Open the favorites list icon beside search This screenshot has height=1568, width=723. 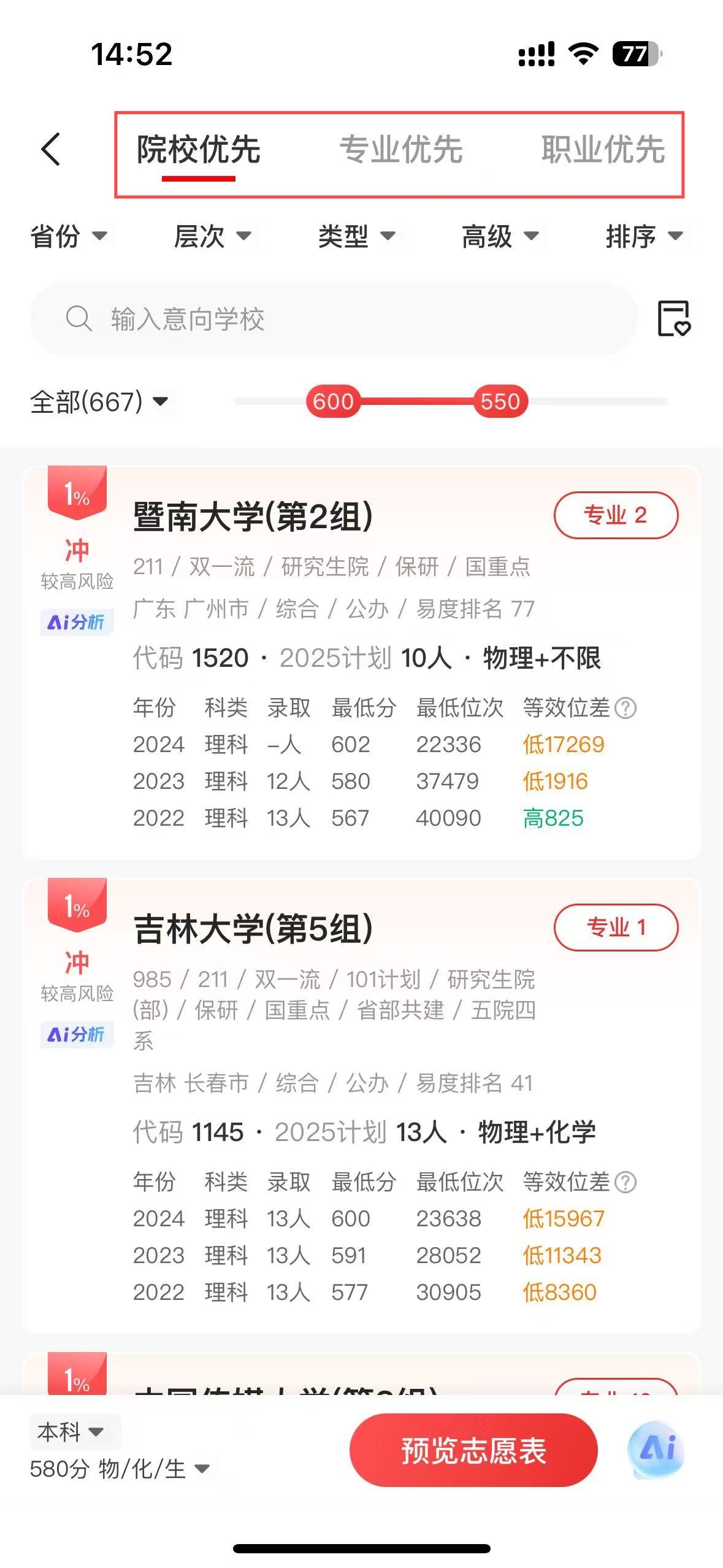[673, 318]
